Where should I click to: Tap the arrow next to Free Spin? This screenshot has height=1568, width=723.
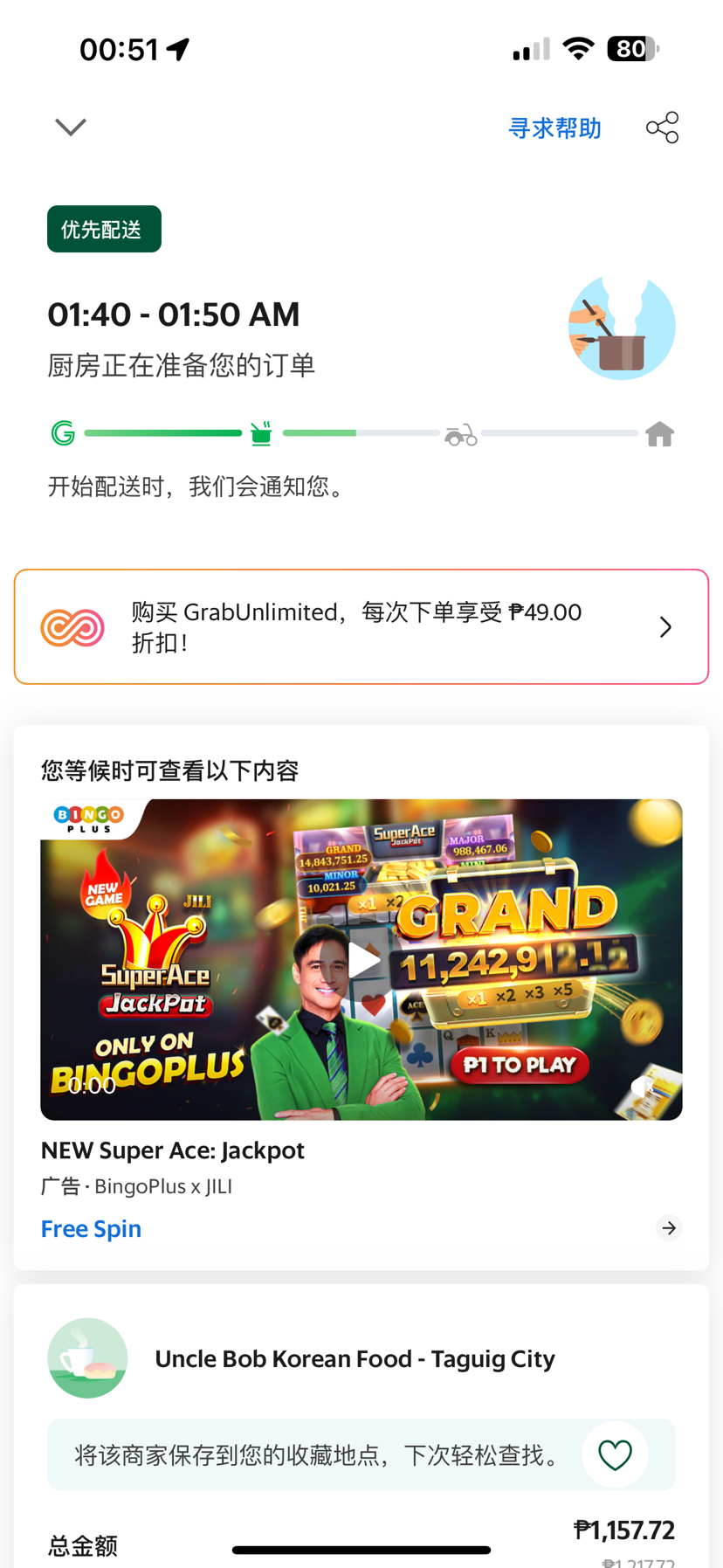click(669, 1228)
